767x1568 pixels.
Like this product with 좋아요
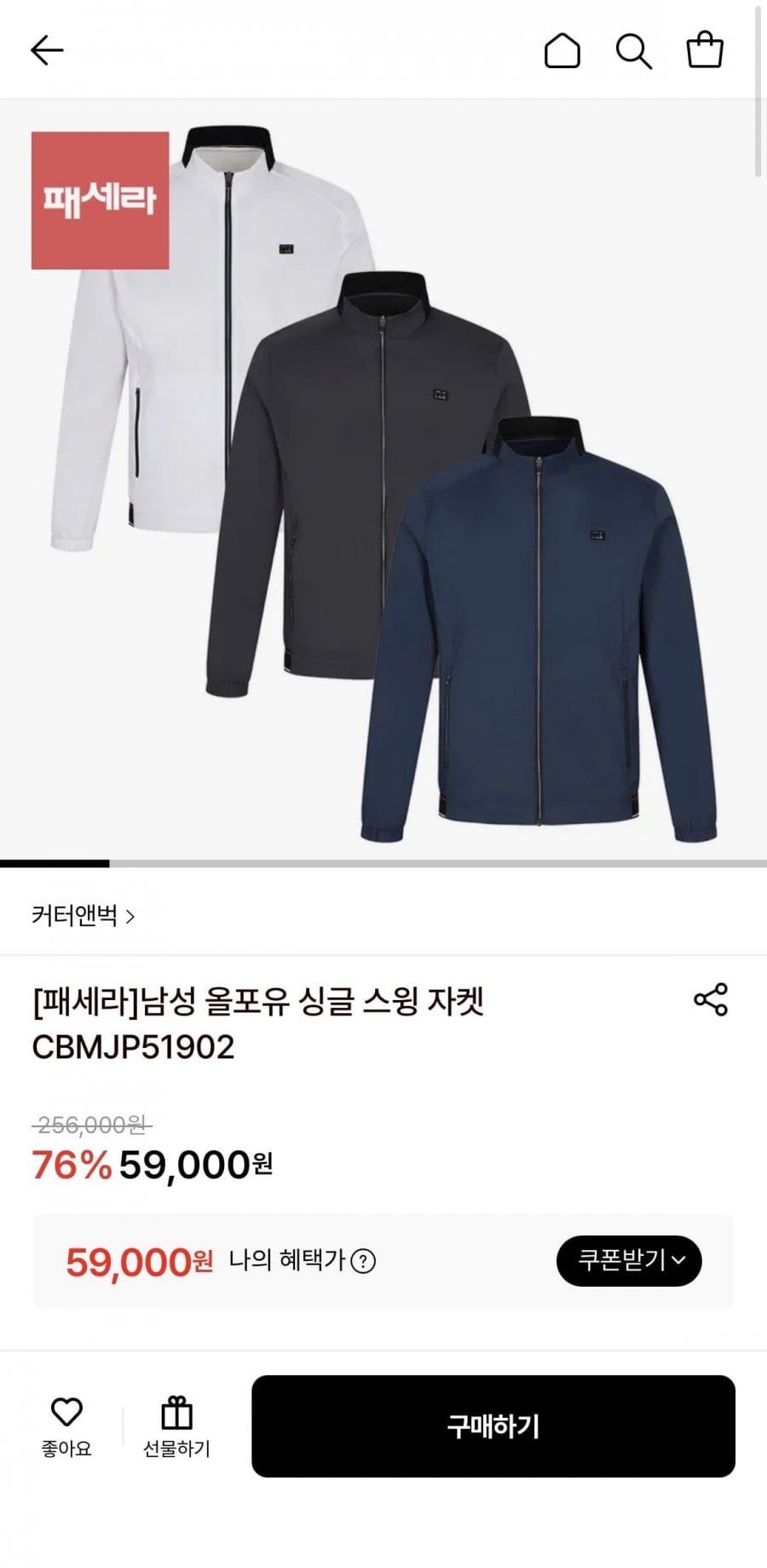(x=66, y=1427)
